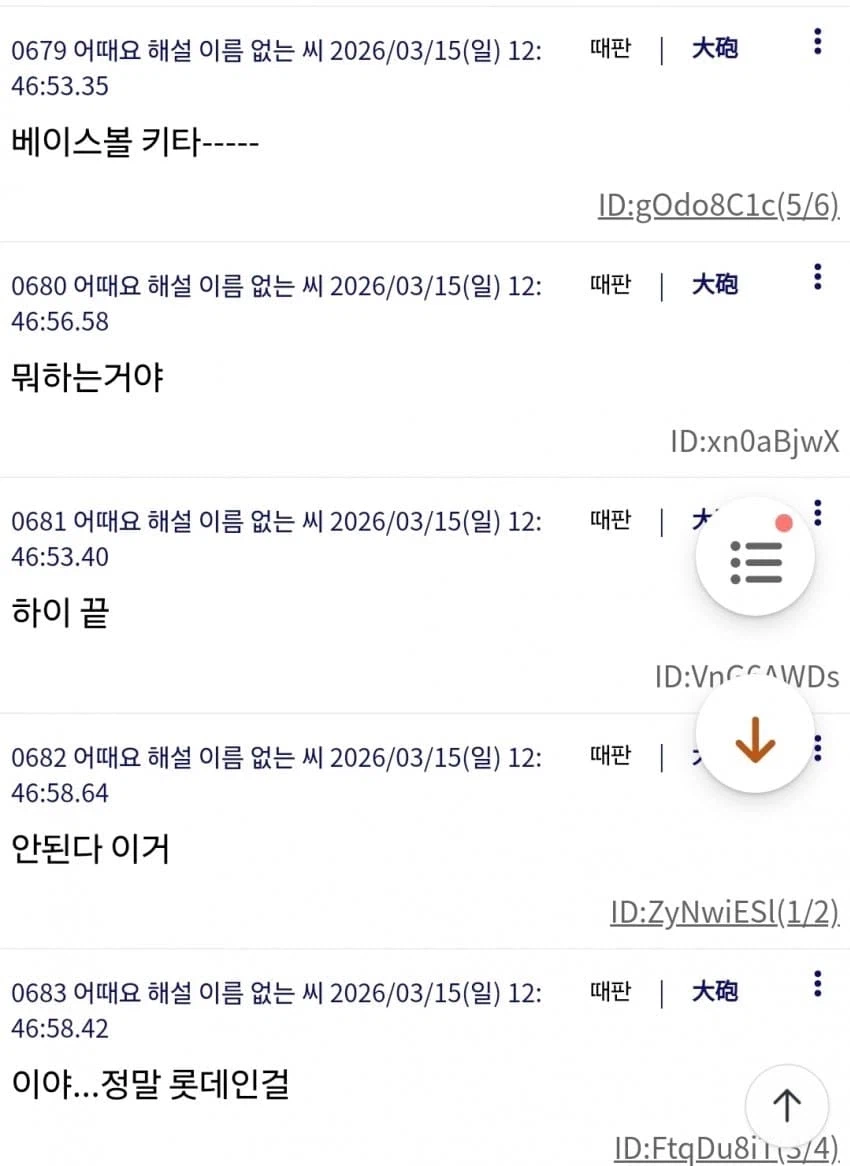The height and width of the screenshot is (1166, 850).
Task: Open the three-dot options for post 0681
Action: (818, 513)
